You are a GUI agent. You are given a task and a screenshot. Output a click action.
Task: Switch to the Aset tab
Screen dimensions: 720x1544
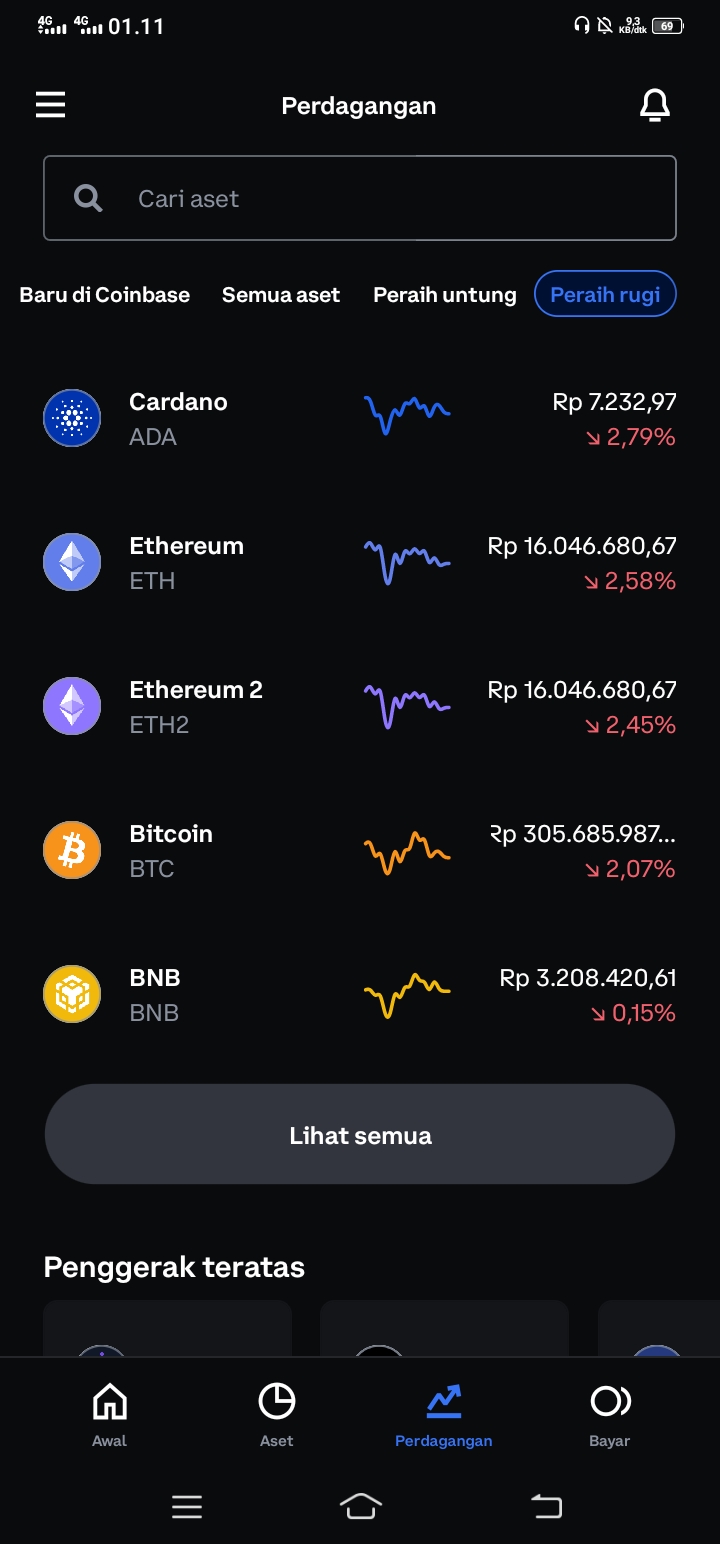(x=276, y=1414)
